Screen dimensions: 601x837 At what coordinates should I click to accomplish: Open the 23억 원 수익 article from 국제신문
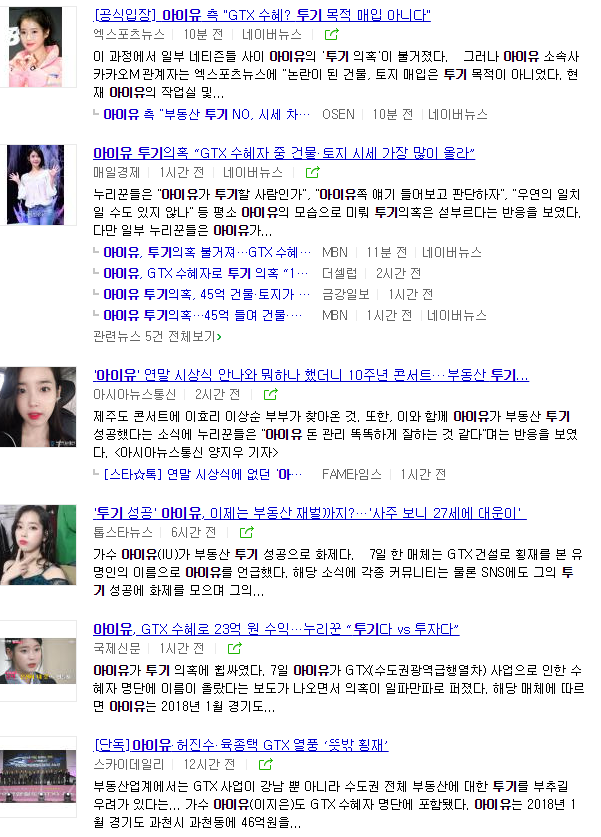tap(275, 629)
